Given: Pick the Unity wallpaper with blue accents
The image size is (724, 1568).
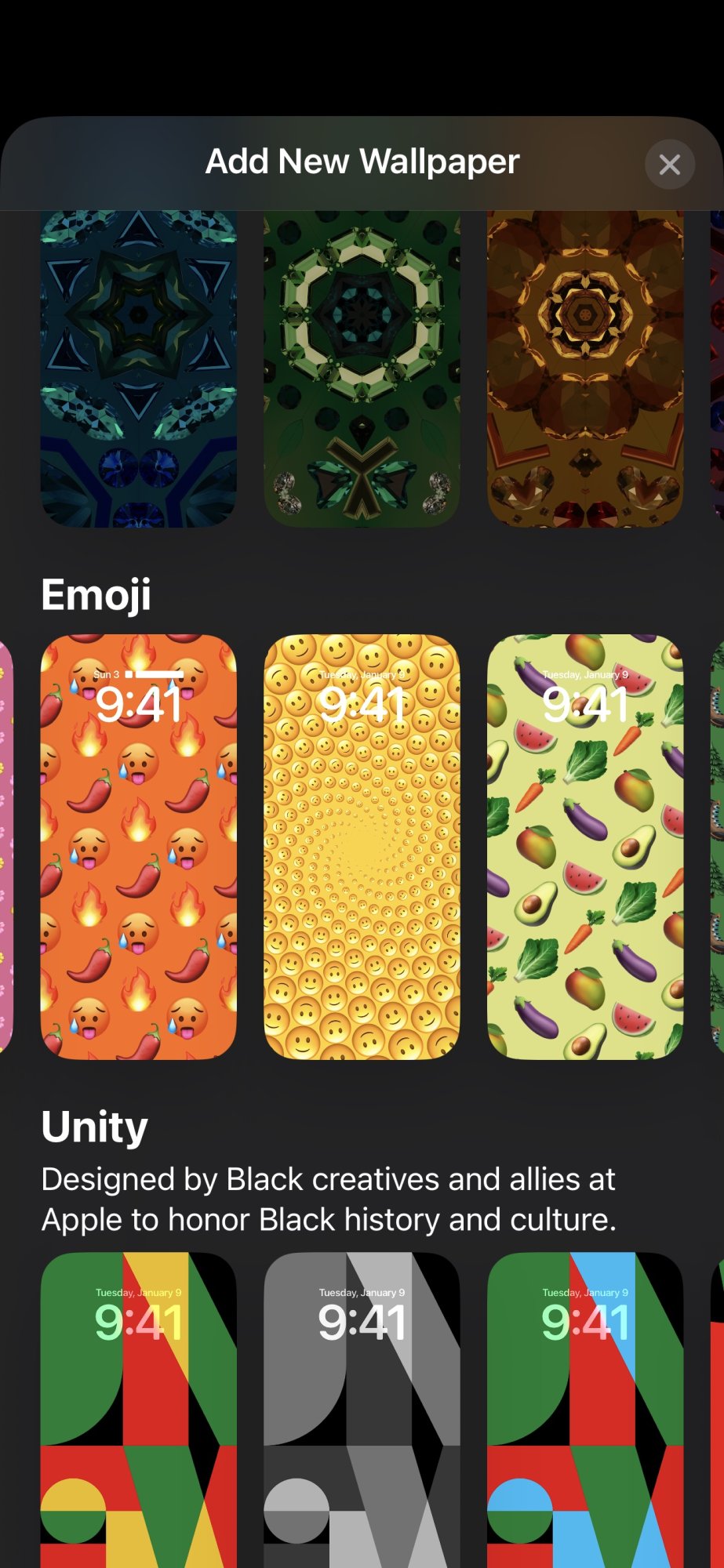Looking at the screenshot, I should 585,1411.
